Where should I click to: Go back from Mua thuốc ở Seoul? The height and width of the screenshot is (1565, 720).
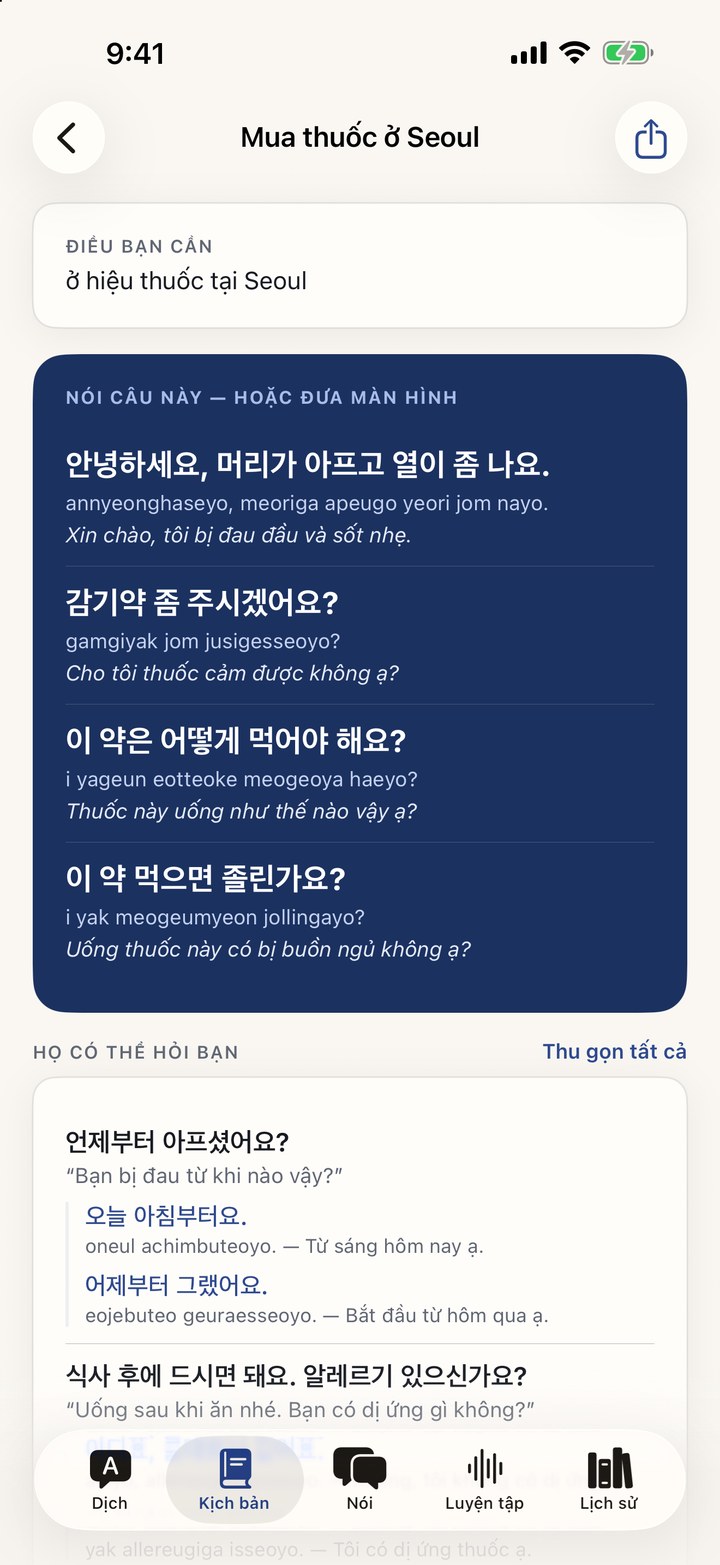tap(69, 137)
